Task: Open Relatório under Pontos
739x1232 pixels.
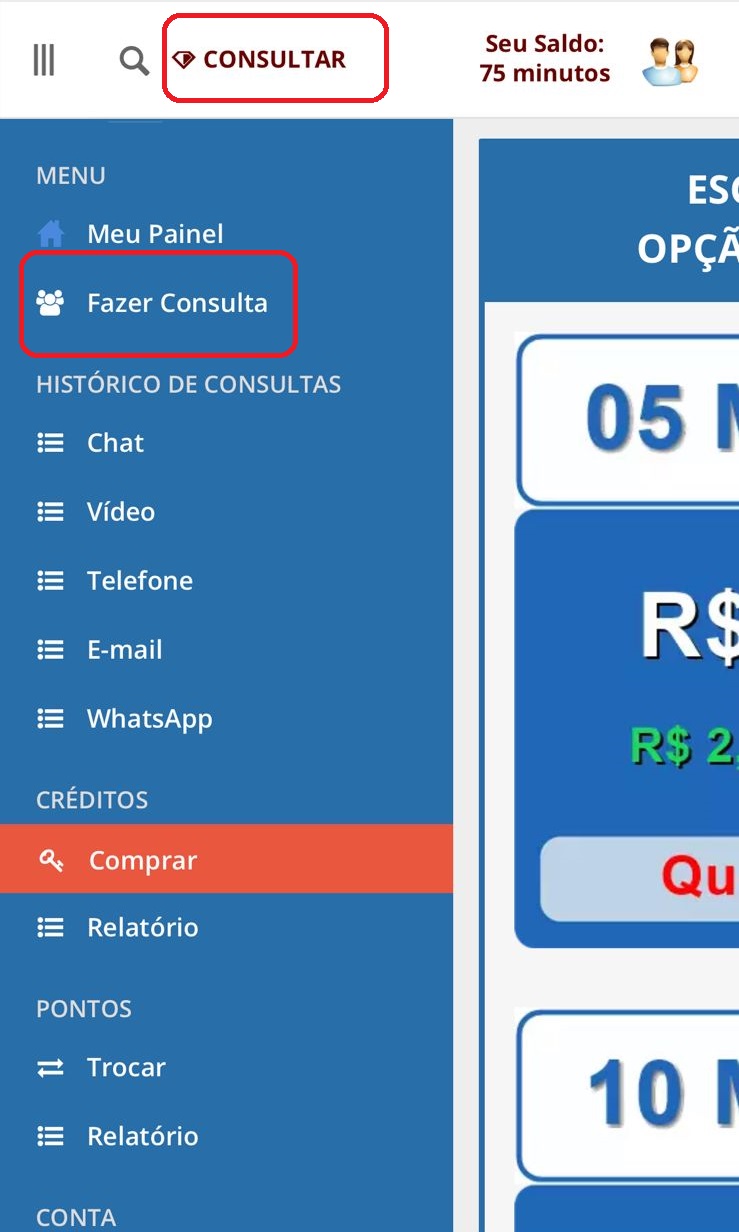Action: pyautogui.click(x=142, y=1136)
